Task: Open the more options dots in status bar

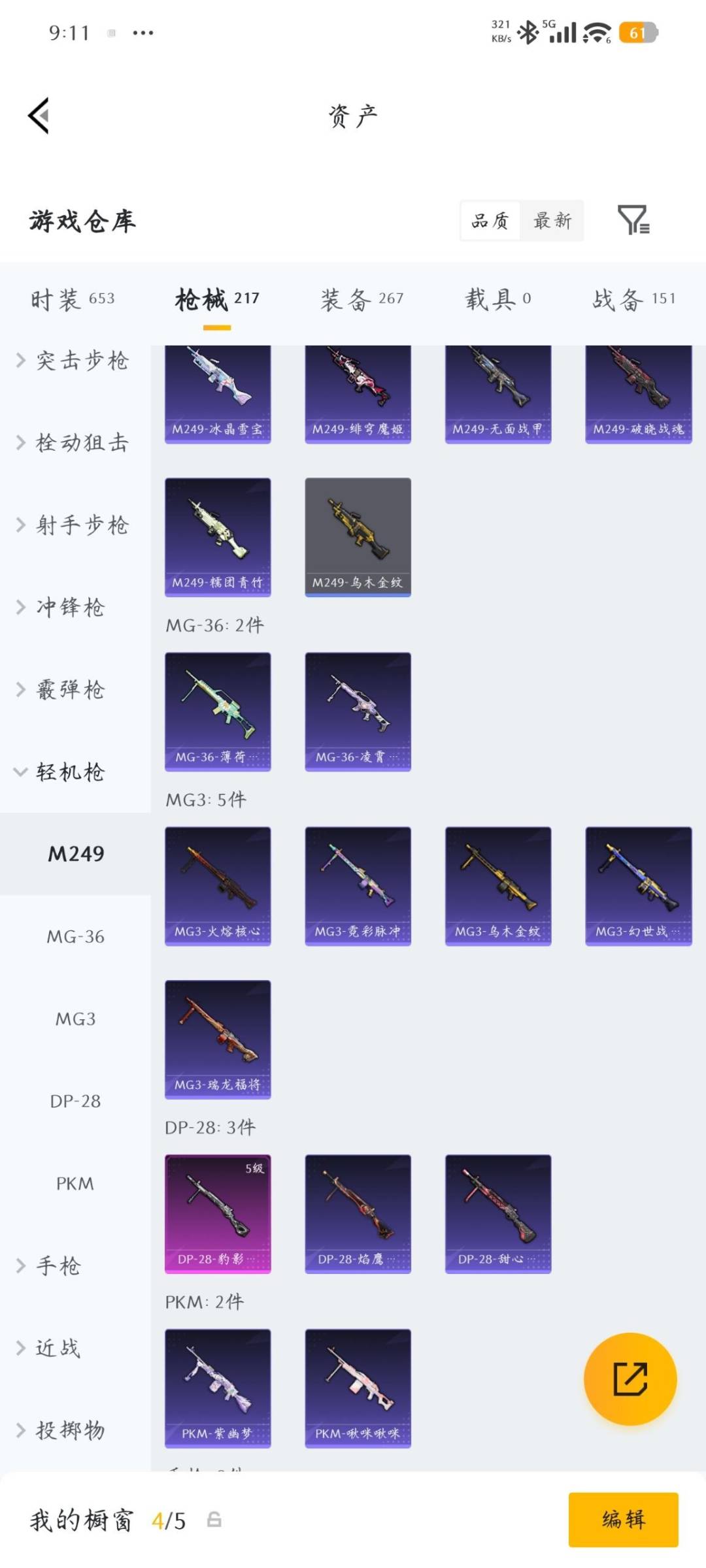Action: (143, 33)
